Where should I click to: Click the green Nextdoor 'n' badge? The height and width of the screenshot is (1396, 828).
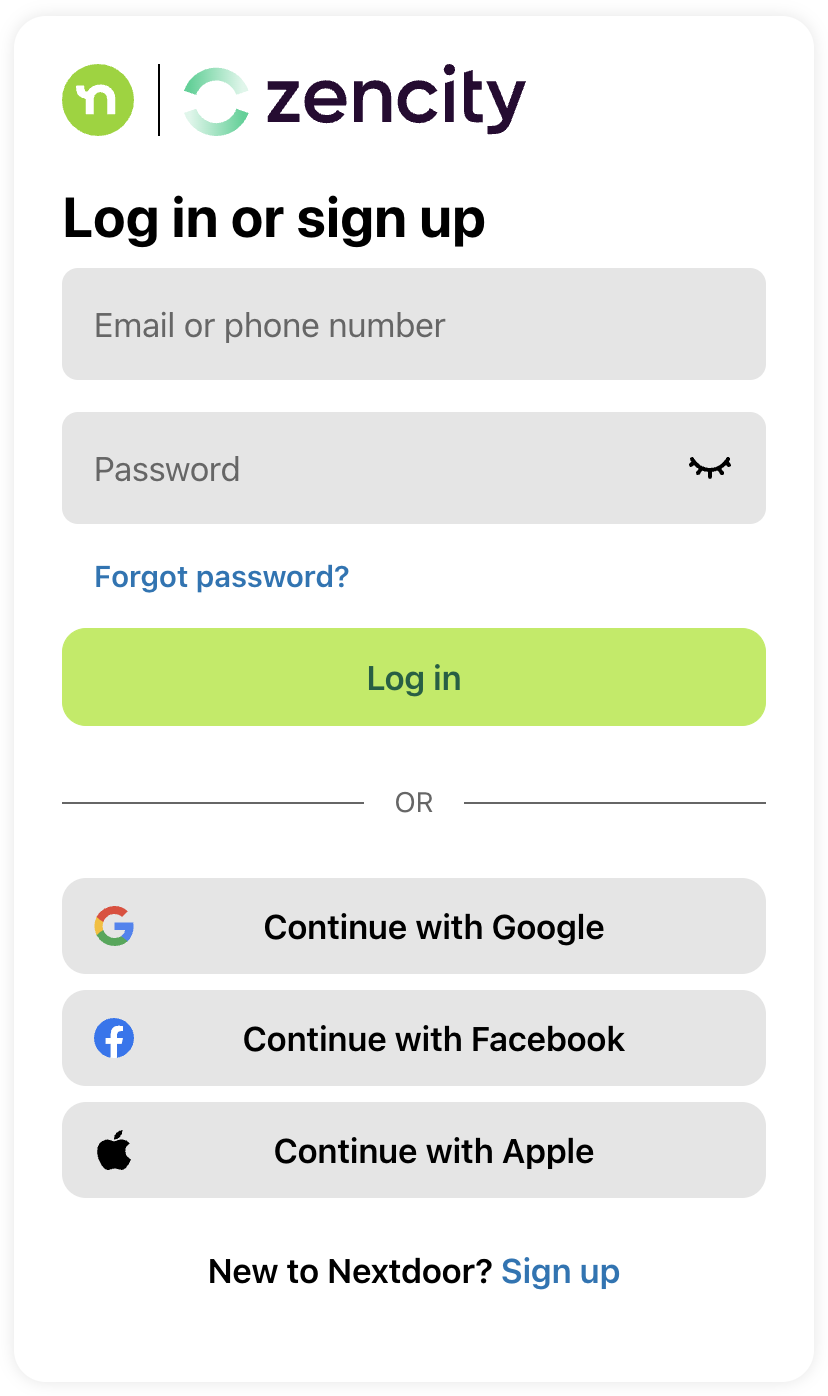[97, 99]
